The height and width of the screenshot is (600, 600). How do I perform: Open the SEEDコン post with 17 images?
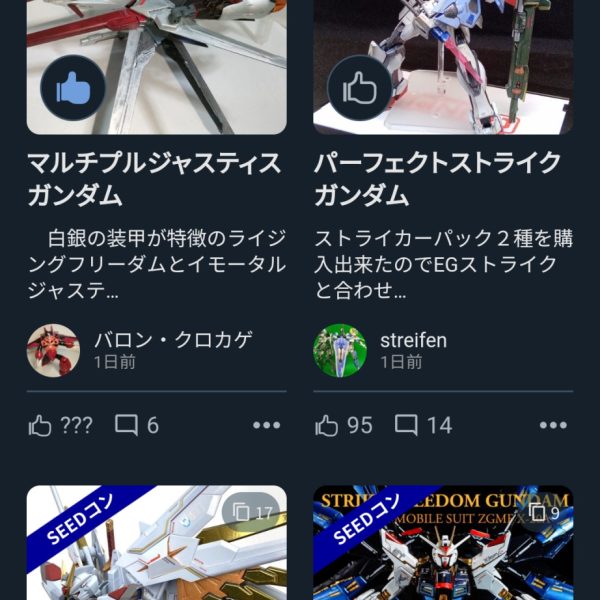pyautogui.click(x=156, y=545)
